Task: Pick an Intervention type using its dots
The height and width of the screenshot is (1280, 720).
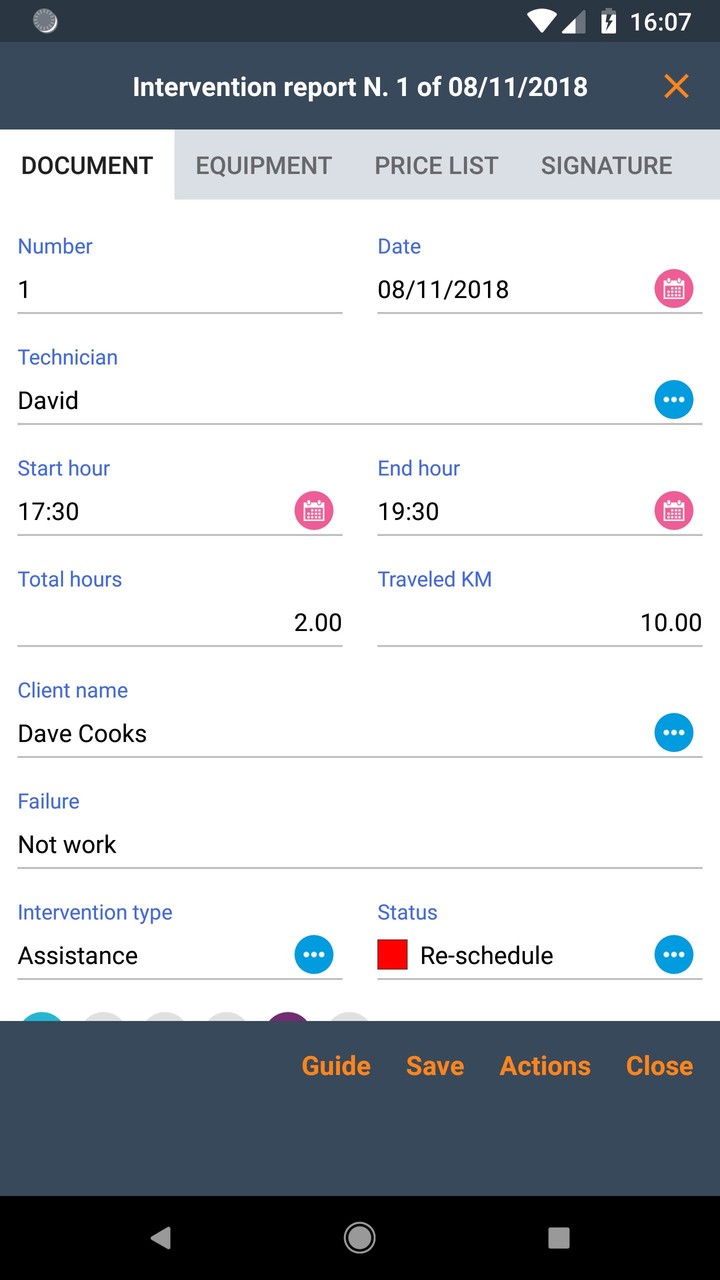Action: point(314,956)
